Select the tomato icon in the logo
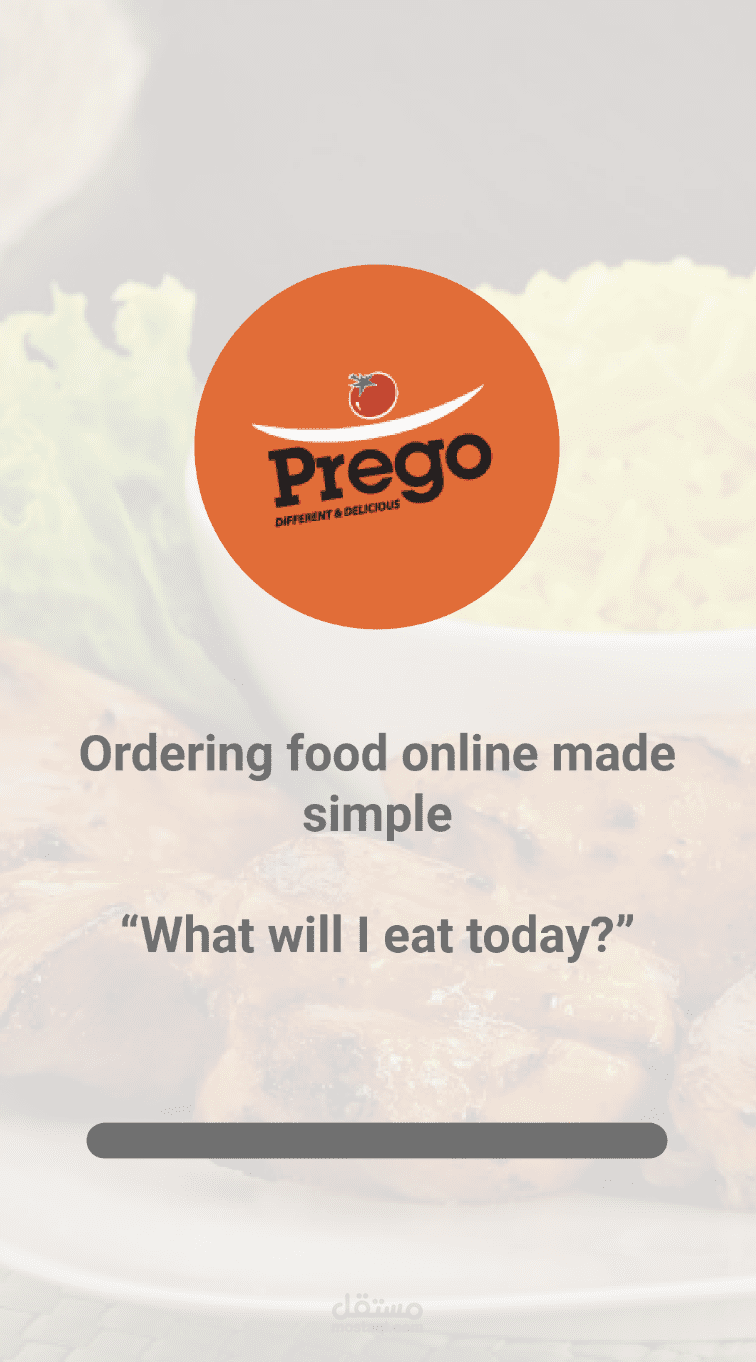Screen dimensions: 756x1362 (375, 394)
